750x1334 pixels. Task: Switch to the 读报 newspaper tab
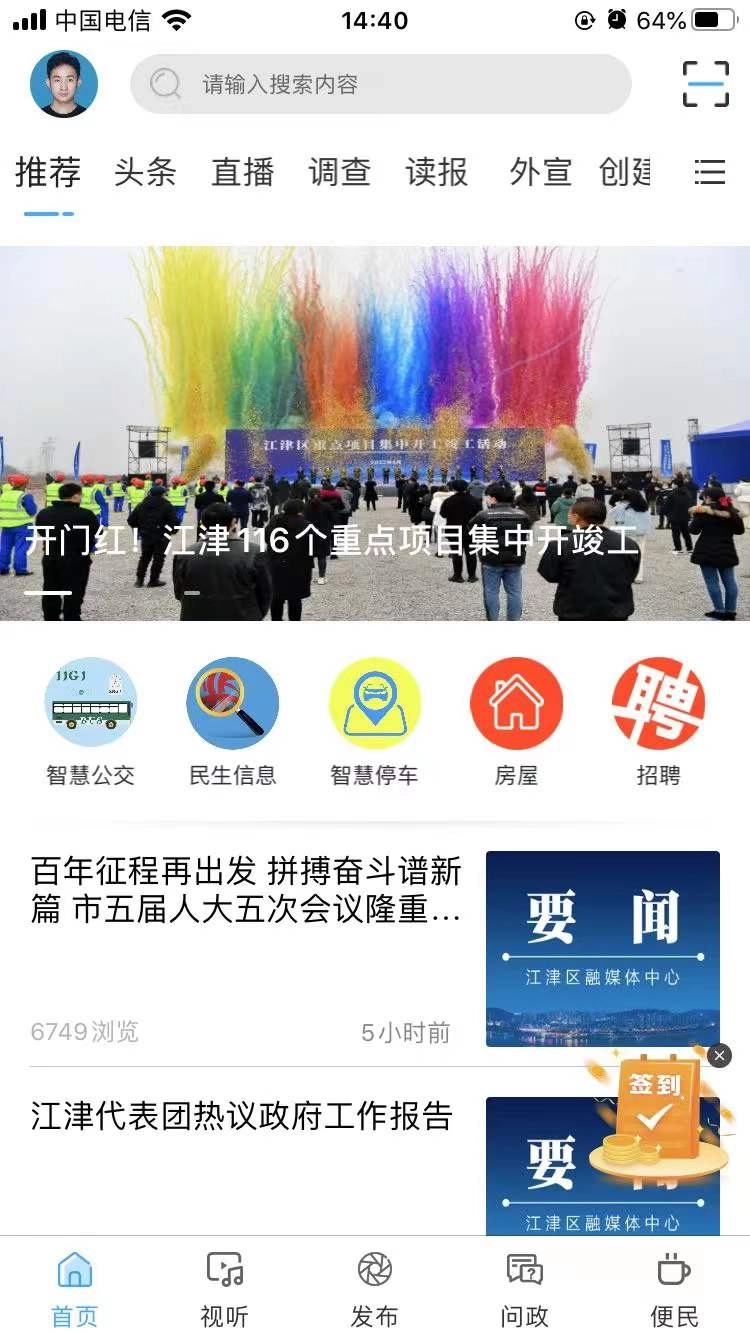(x=436, y=172)
